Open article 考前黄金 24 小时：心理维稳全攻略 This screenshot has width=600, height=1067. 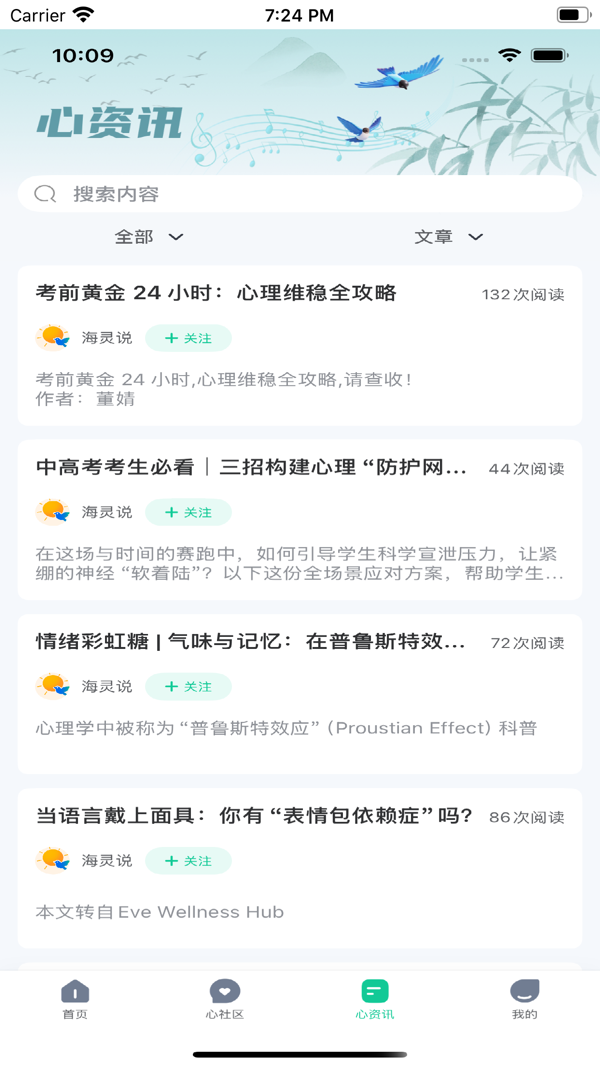216,293
